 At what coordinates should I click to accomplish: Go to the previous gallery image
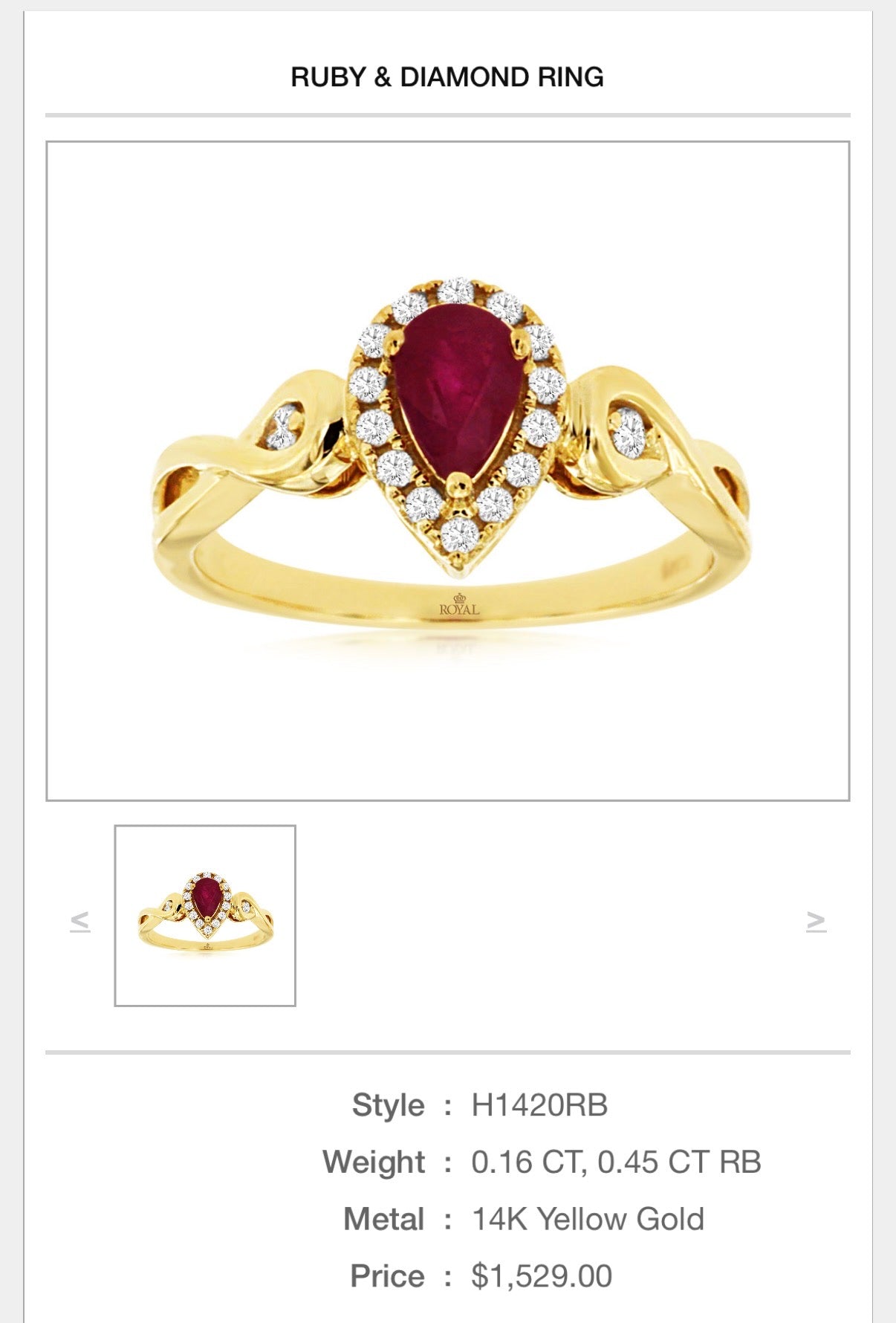79,921
